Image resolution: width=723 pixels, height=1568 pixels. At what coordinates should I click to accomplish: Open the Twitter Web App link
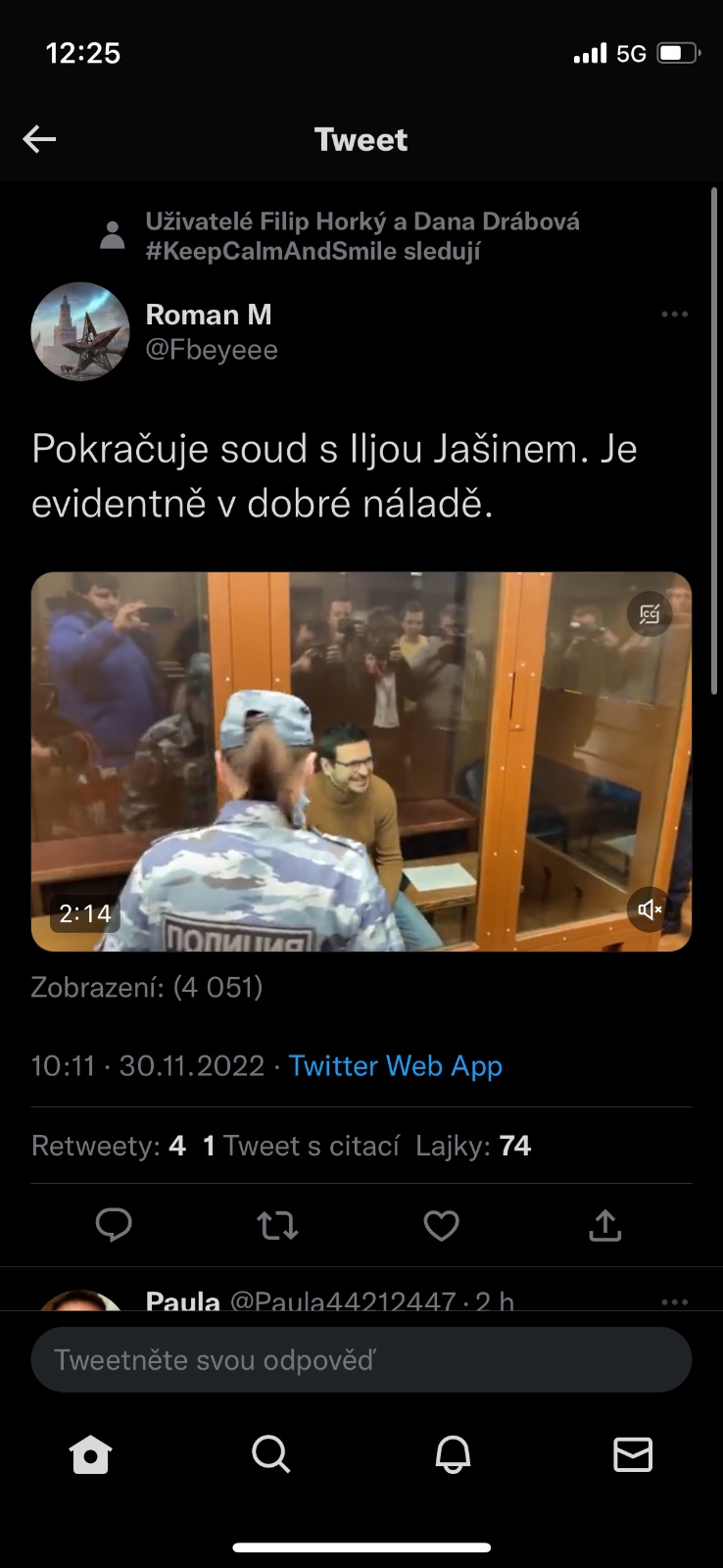(395, 1066)
